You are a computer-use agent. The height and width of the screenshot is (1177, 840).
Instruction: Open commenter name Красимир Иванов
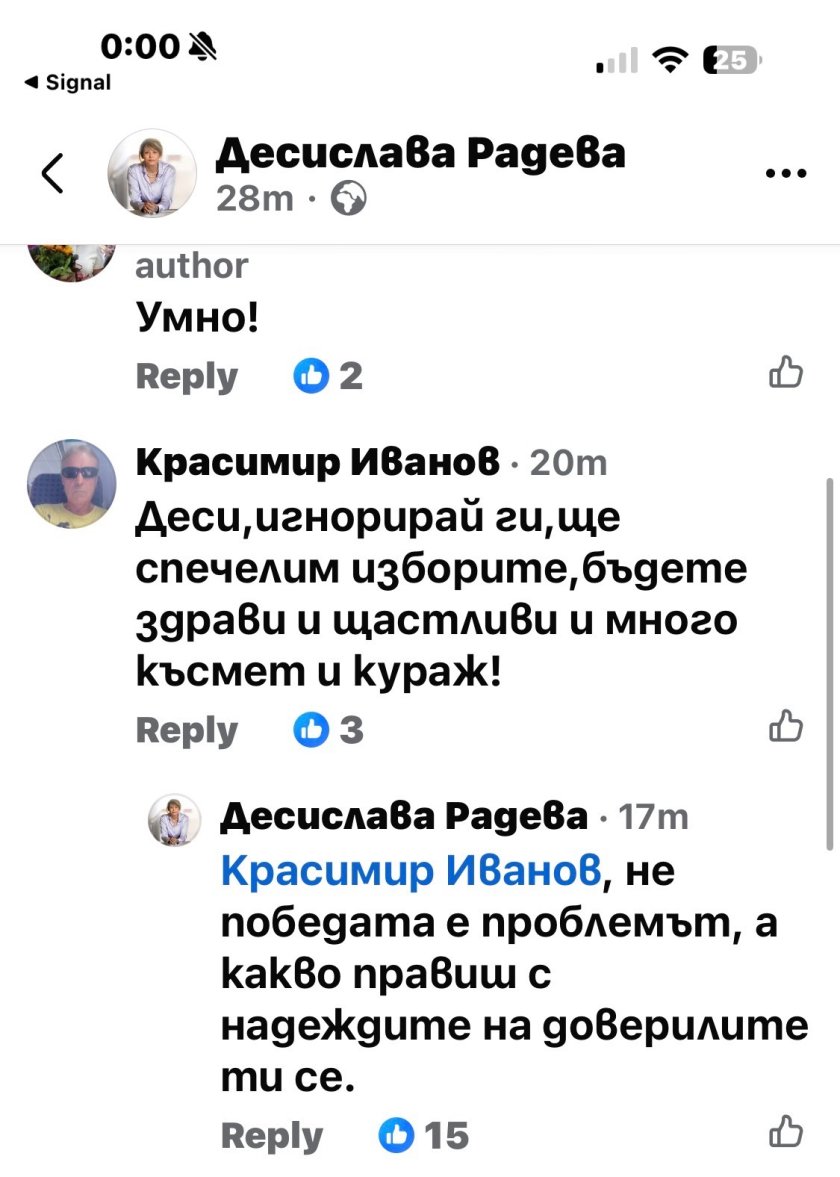coord(317,462)
